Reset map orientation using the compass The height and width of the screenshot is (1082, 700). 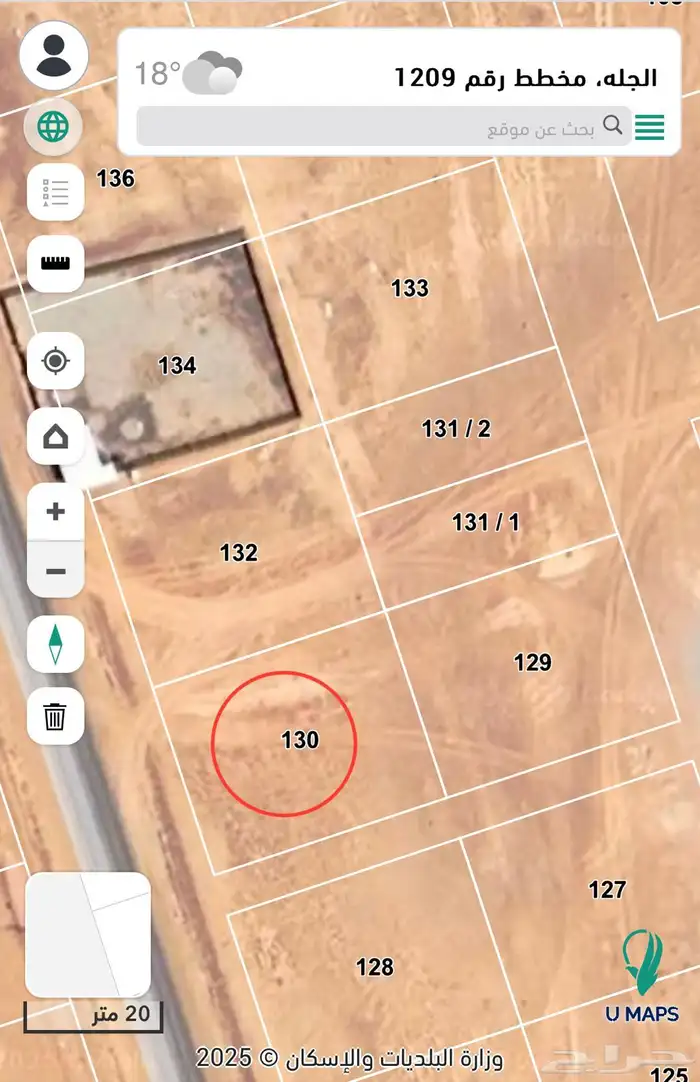point(55,644)
